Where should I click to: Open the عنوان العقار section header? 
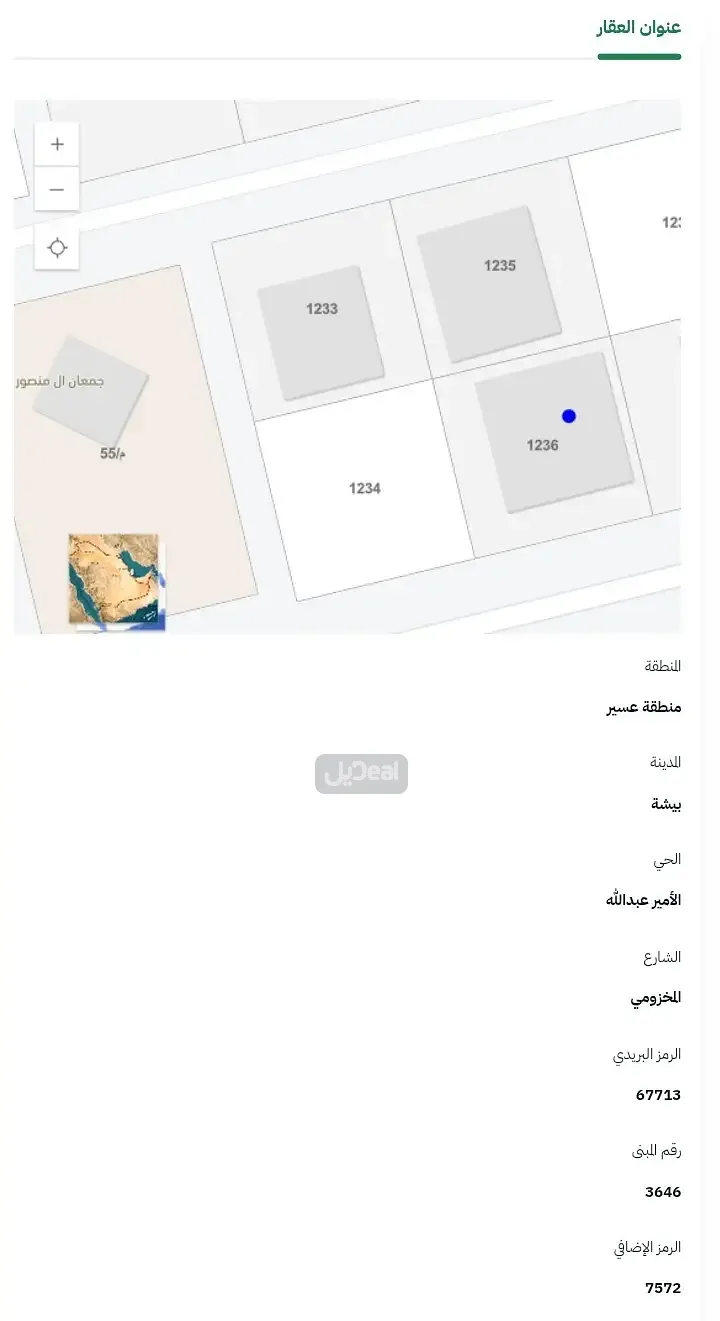click(x=638, y=27)
